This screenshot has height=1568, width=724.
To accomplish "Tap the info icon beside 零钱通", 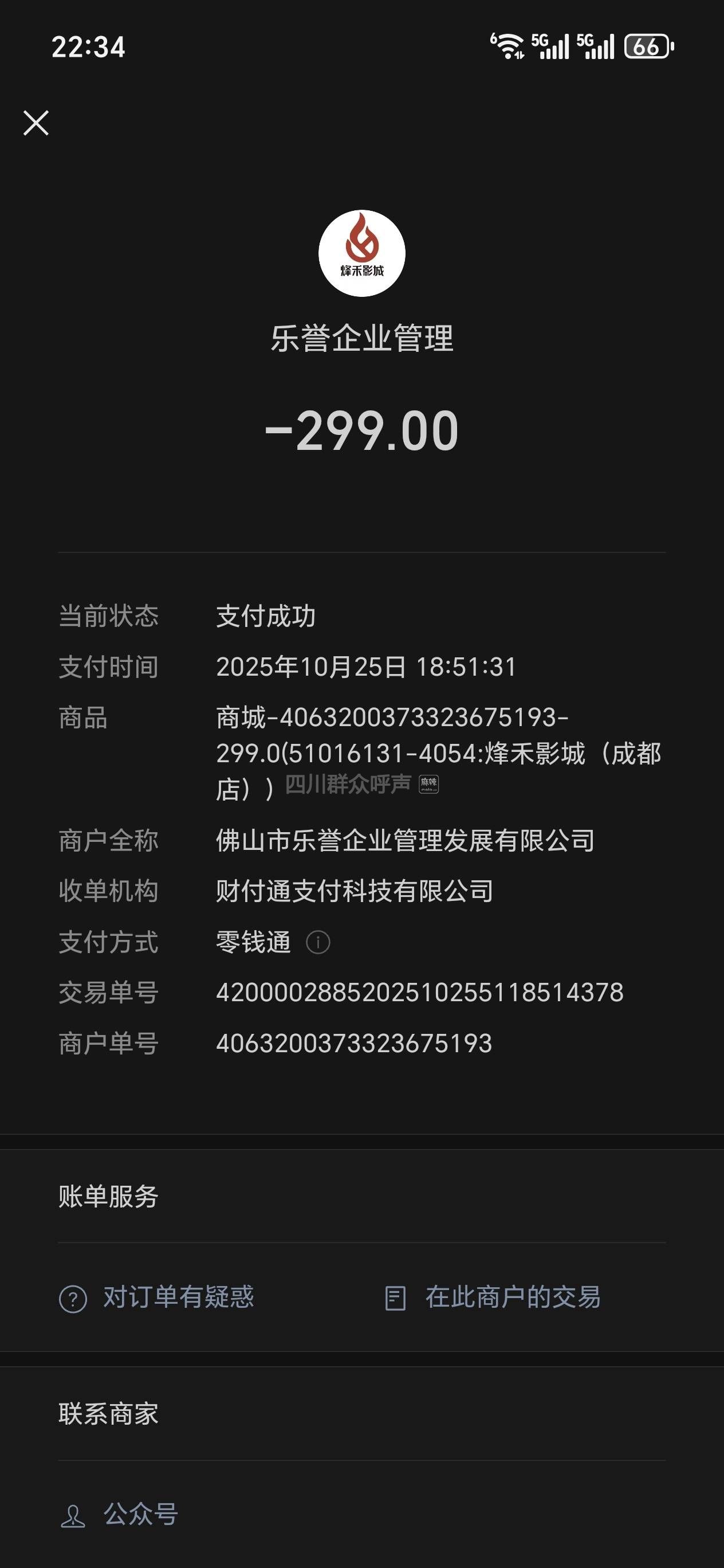I will [317, 942].
